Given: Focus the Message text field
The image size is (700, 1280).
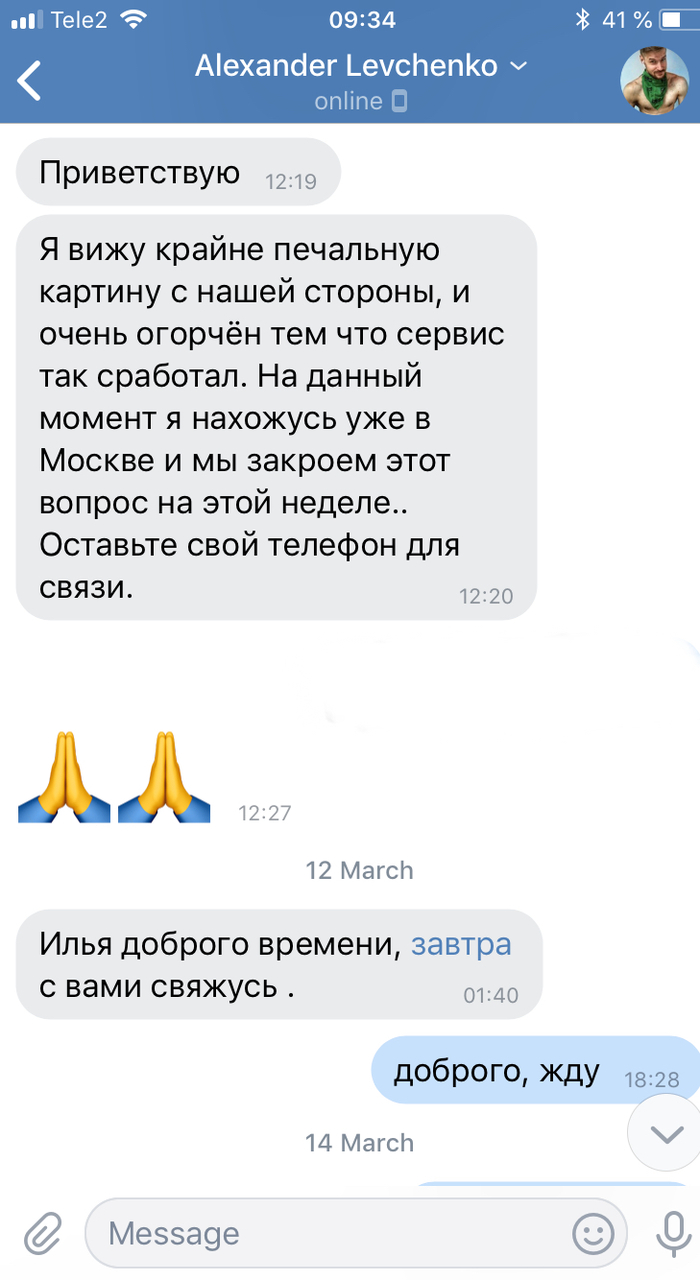Looking at the screenshot, I should (x=330, y=1233).
